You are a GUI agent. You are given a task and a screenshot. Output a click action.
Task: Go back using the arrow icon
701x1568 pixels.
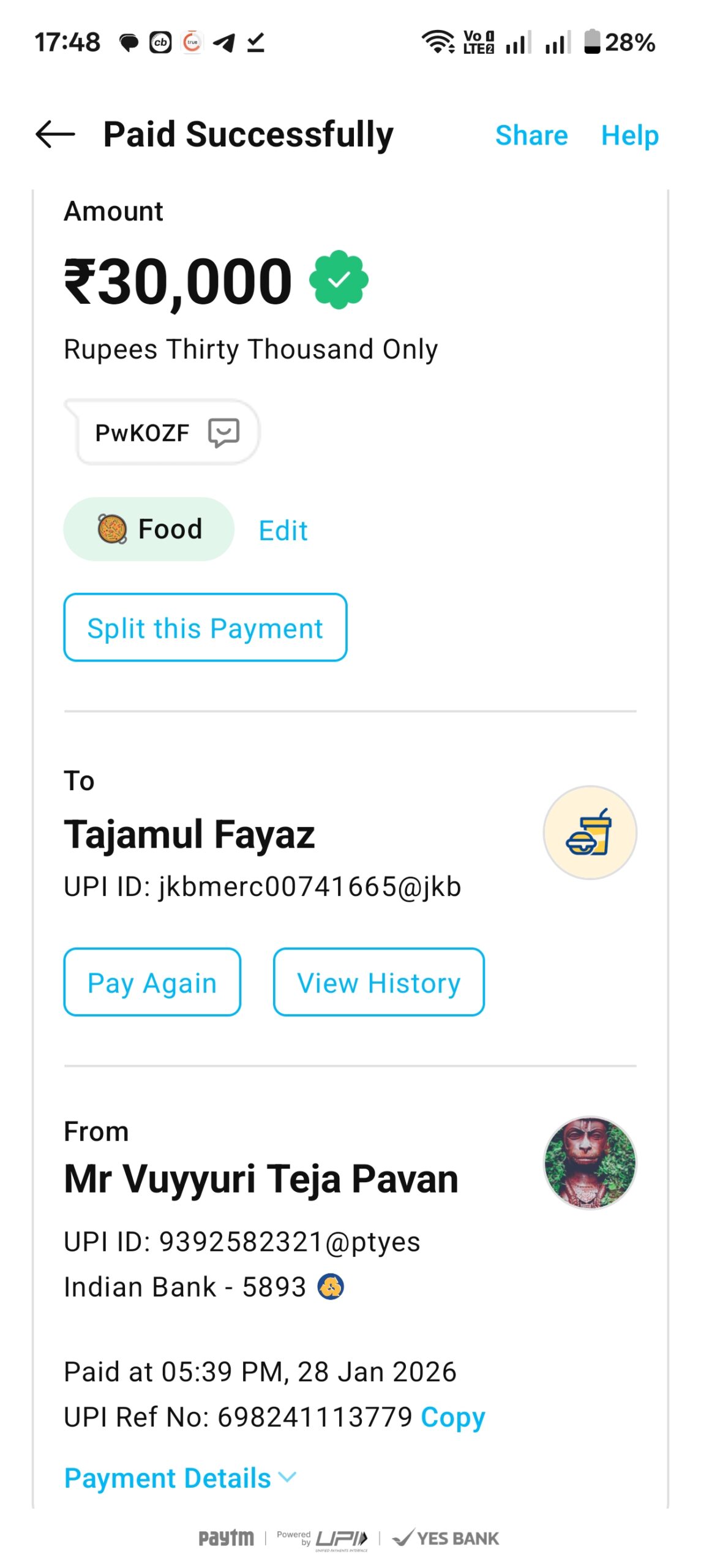pyautogui.click(x=55, y=135)
